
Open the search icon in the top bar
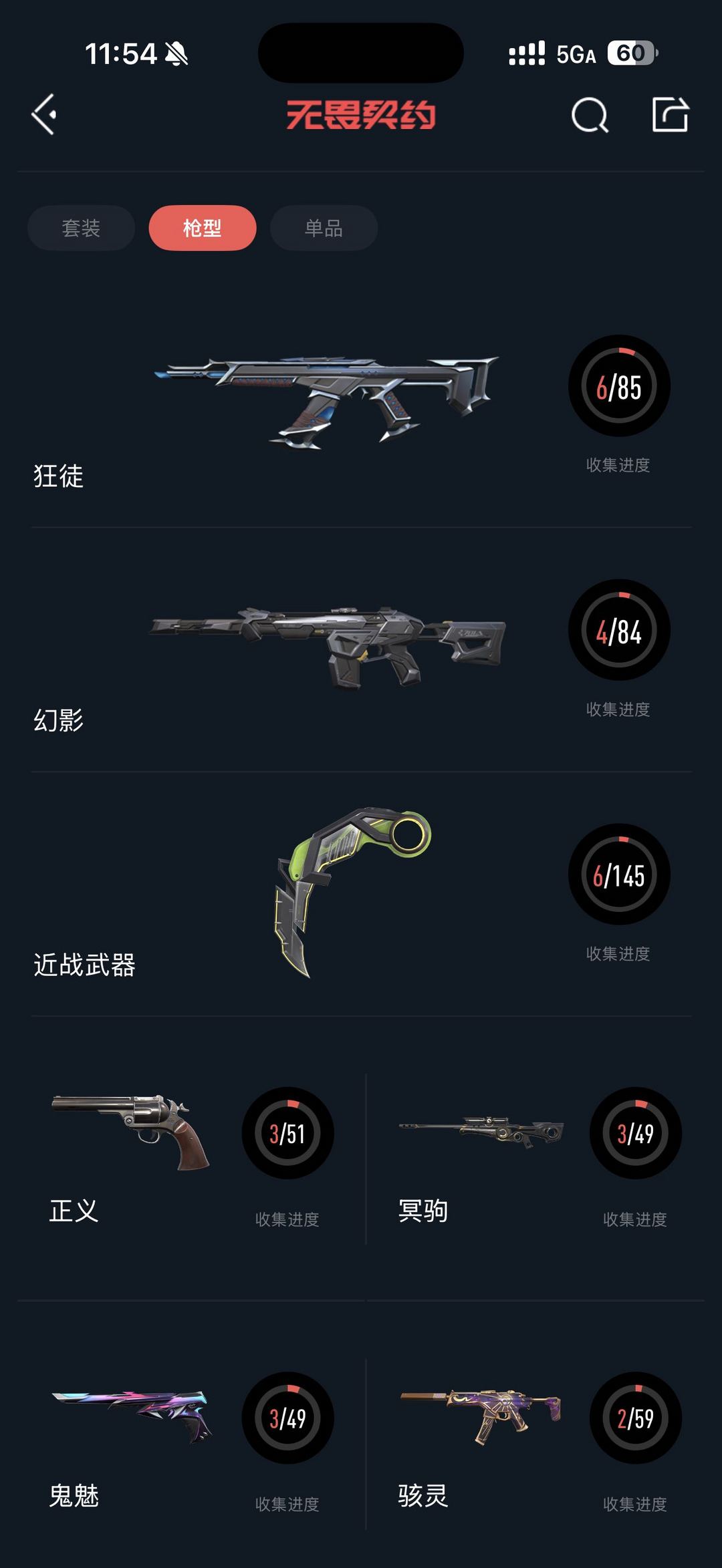tap(590, 116)
